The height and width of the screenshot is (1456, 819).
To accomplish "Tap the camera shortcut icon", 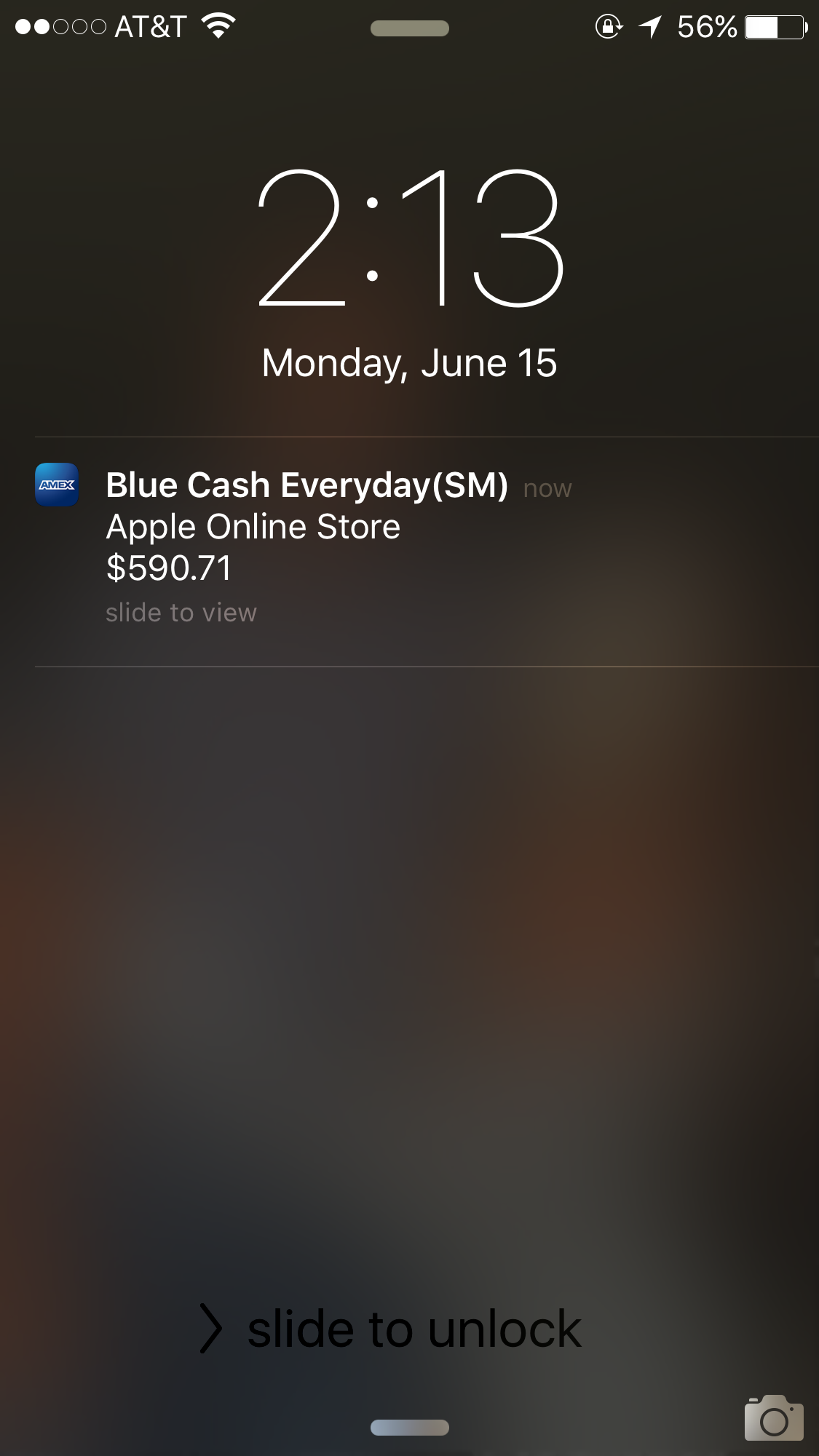I will tap(773, 1417).
